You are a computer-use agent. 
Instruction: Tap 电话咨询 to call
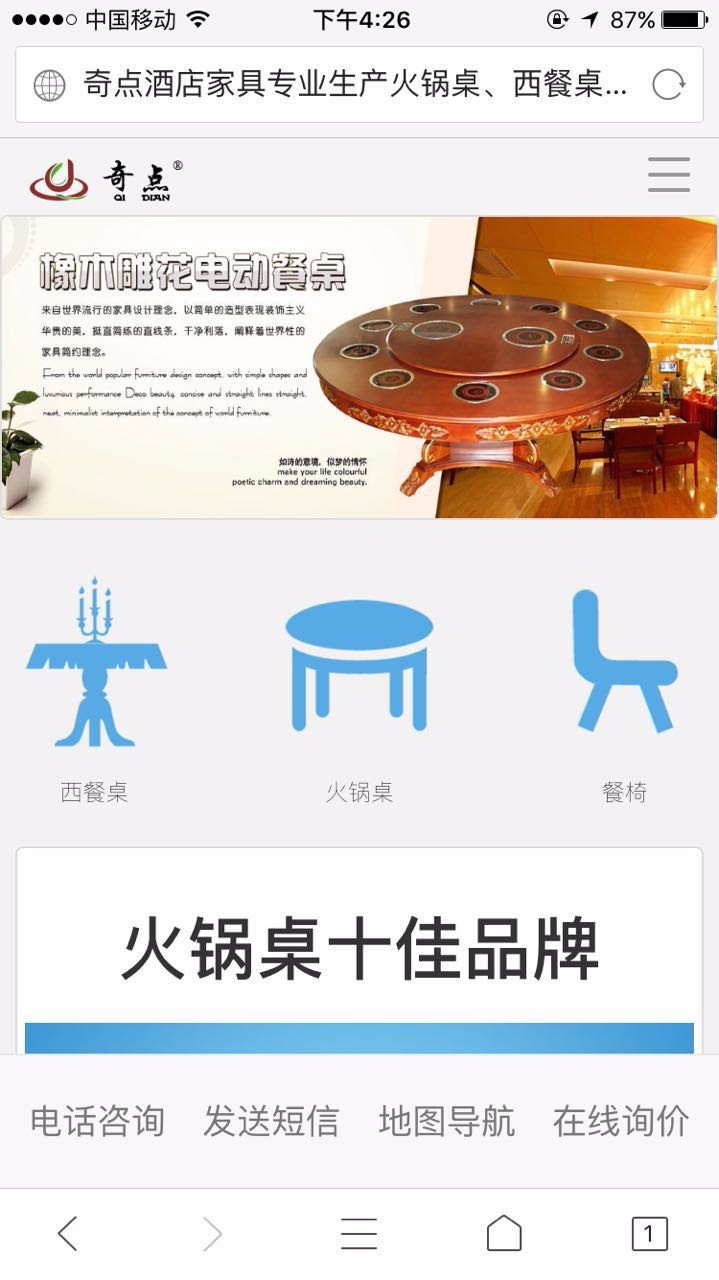coord(97,1121)
